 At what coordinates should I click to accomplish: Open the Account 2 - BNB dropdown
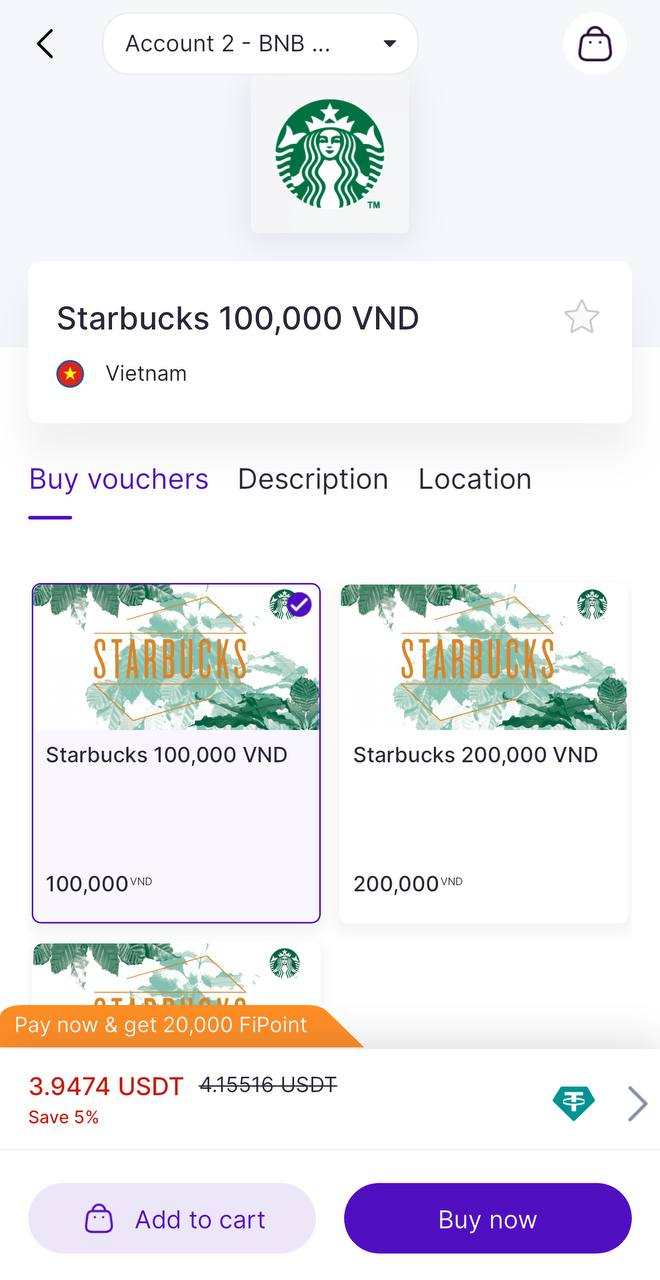tap(260, 44)
